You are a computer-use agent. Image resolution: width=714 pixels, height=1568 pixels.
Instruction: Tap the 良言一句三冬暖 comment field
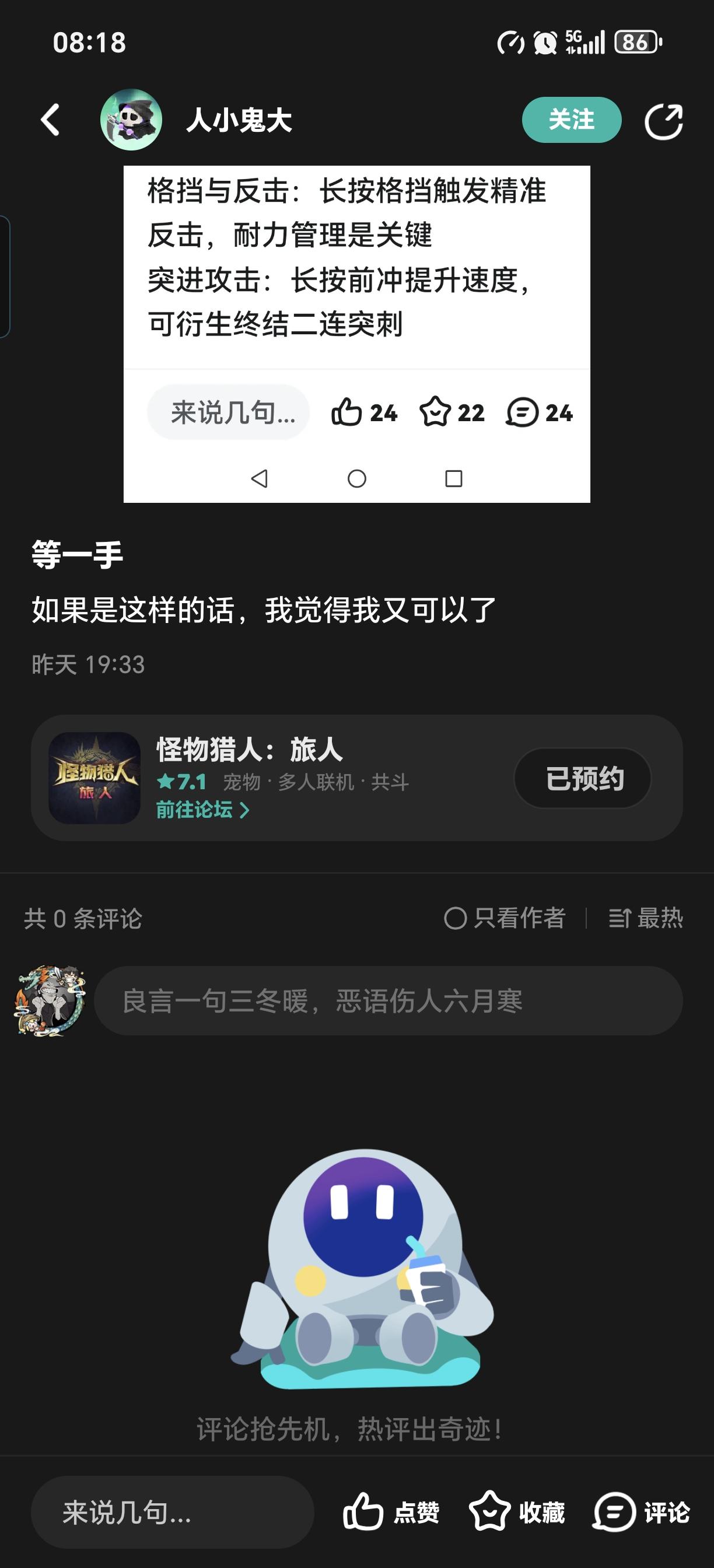pyautogui.click(x=388, y=1000)
